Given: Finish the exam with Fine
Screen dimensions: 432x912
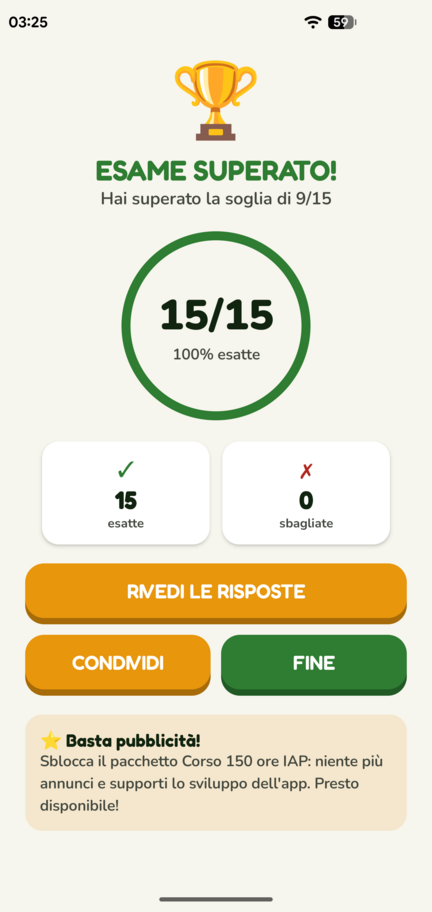Looking at the screenshot, I should [314, 664].
